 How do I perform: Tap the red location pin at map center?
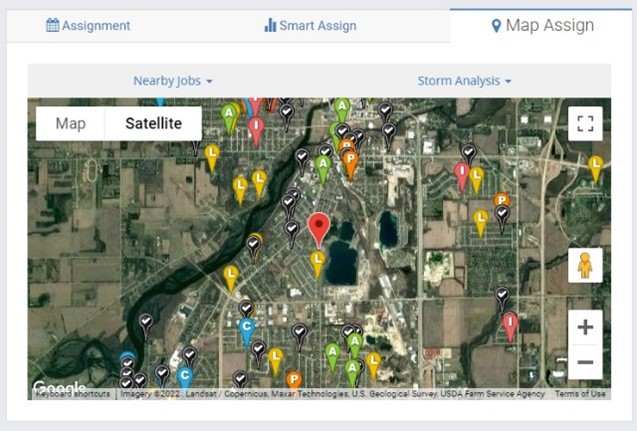318,227
